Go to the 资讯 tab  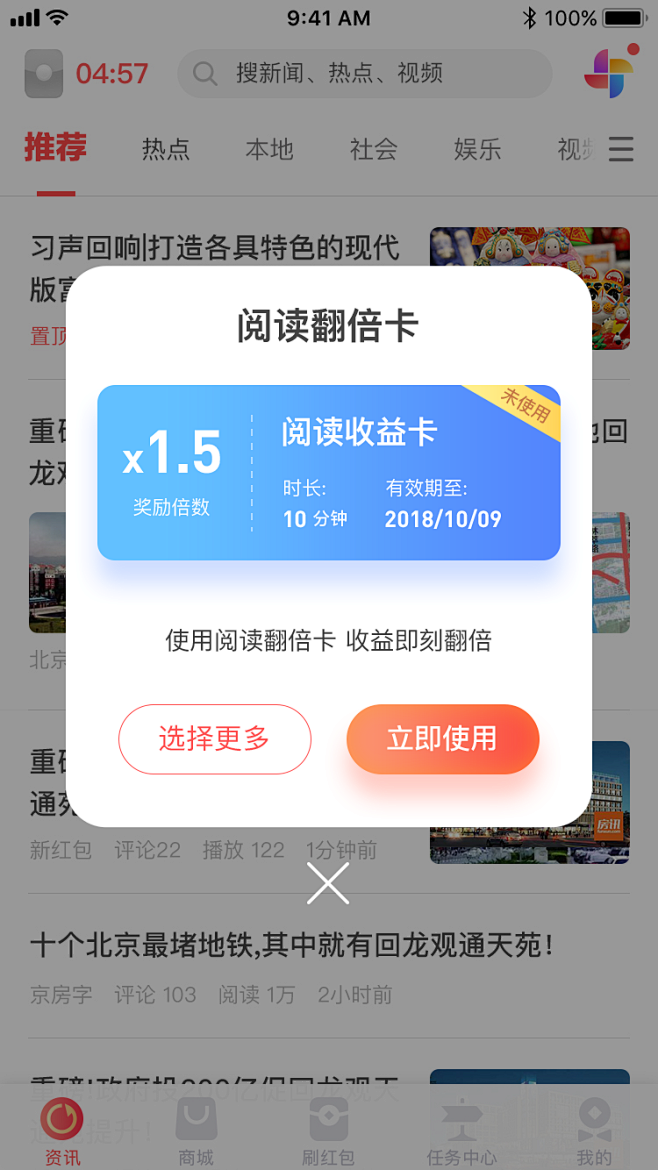[62, 1132]
